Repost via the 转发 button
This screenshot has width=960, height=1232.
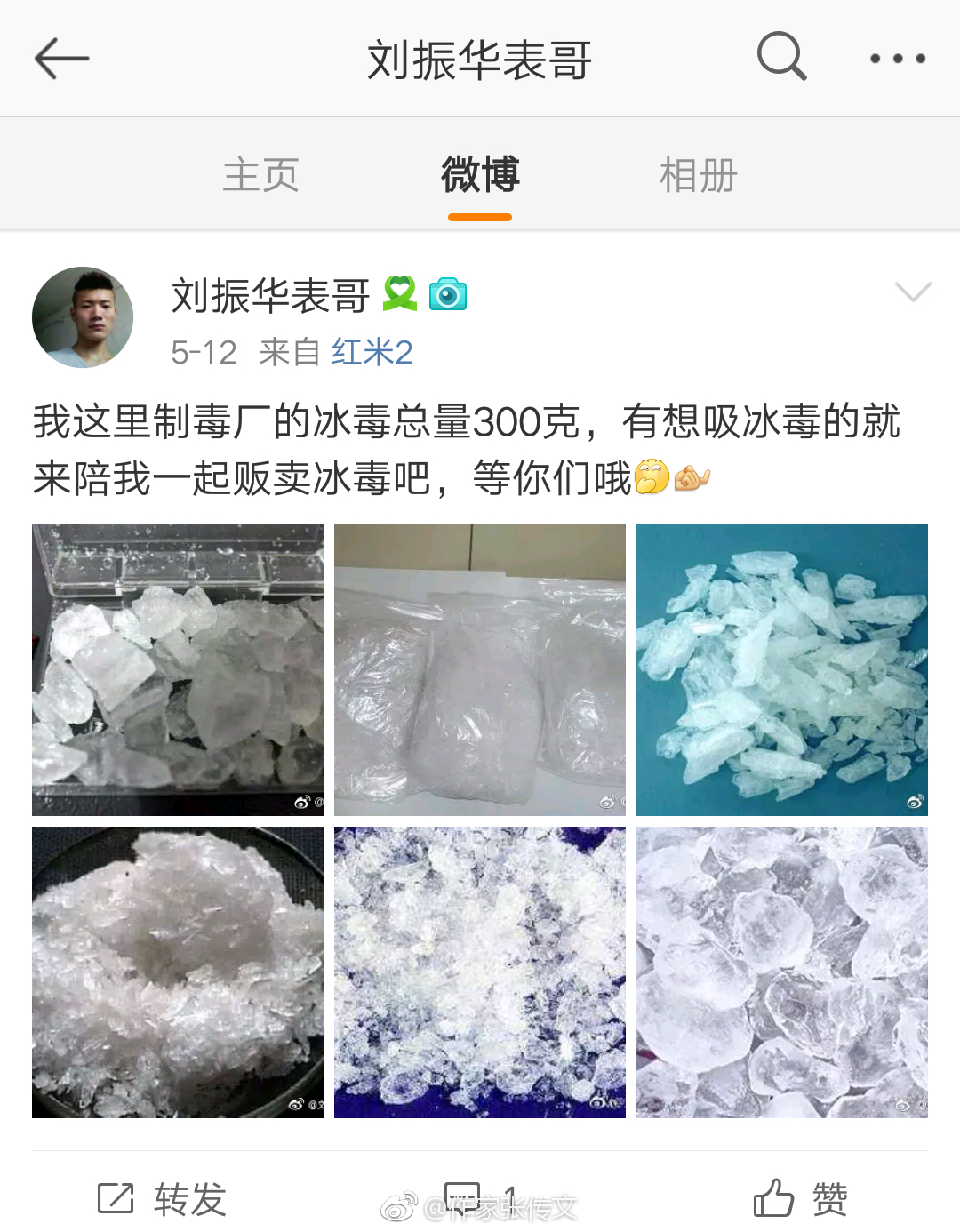(162, 1199)
